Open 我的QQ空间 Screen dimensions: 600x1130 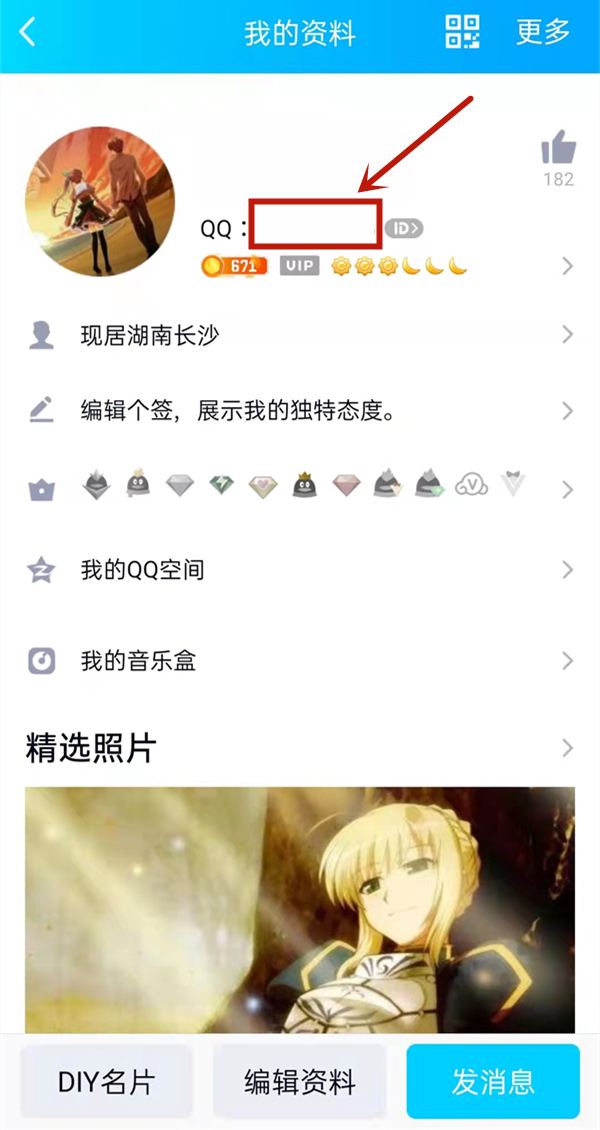pyautogui.click(x=300, y=570)
